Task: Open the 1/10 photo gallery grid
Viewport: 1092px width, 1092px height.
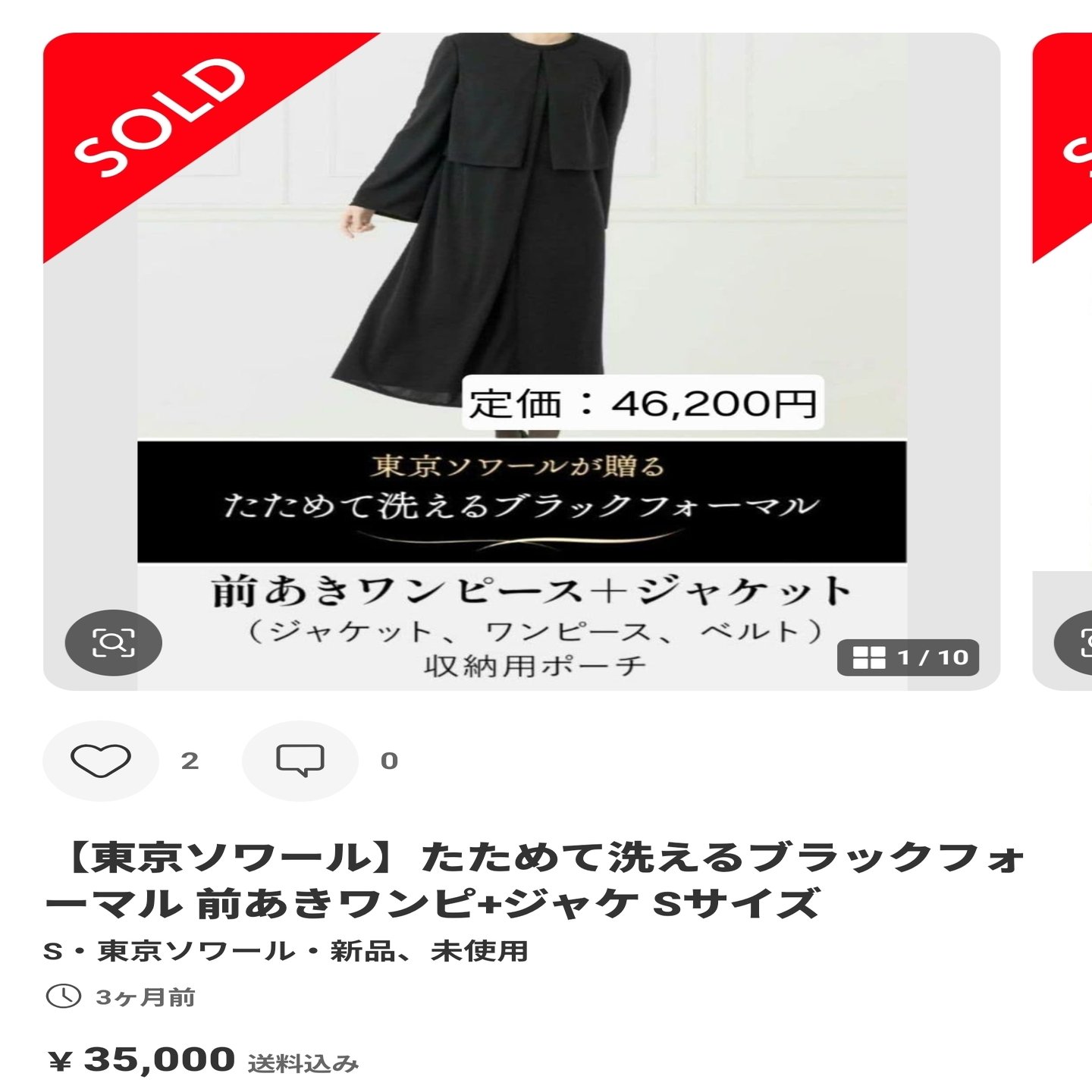Action: pyautogui.click(x=908, y=657)
